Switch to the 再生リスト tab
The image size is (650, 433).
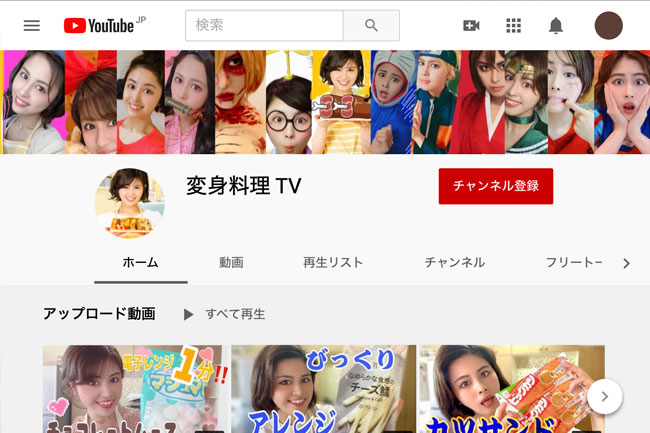coord(332,262)
